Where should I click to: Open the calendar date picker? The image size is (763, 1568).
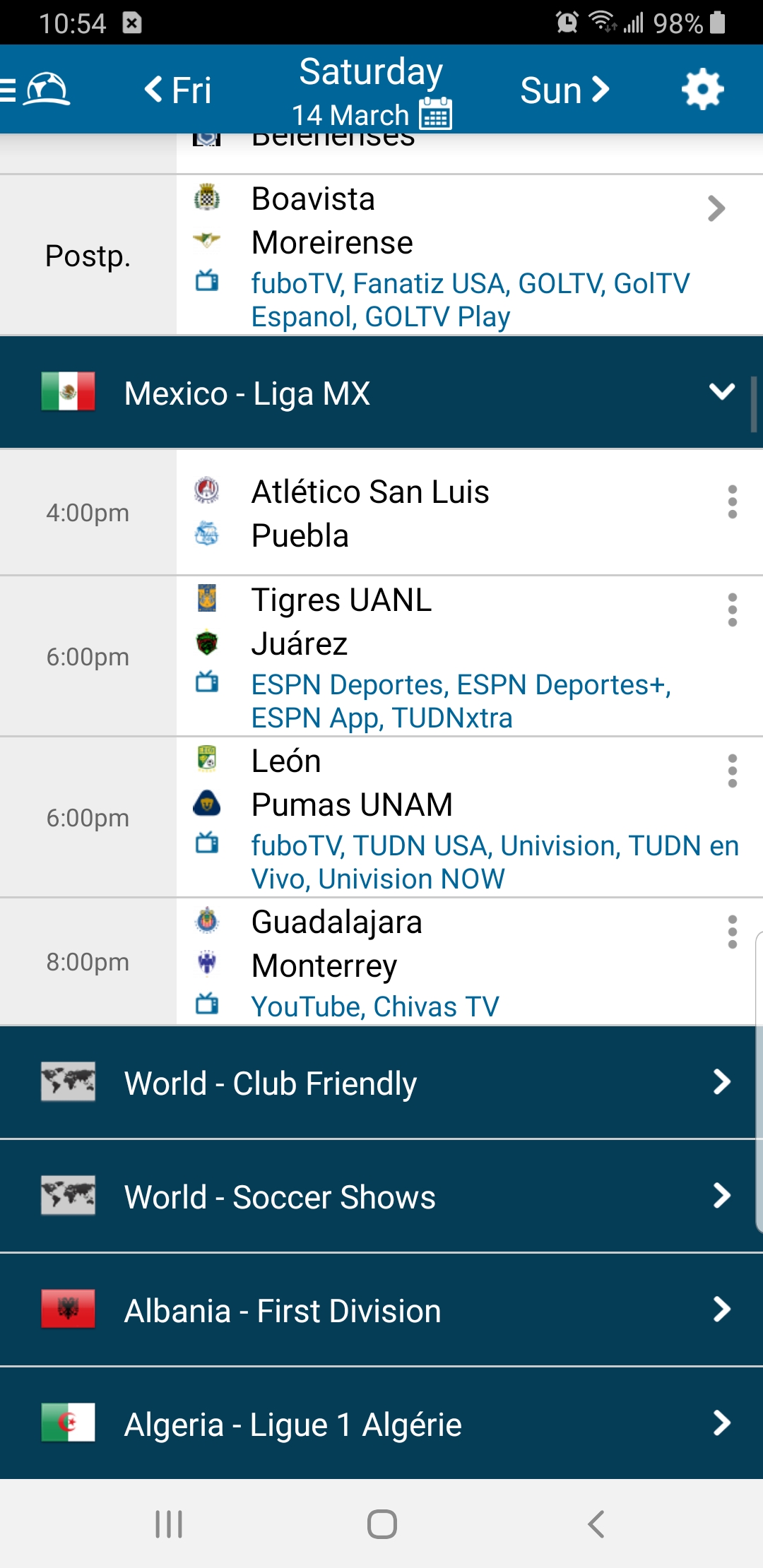pos(435,114)
